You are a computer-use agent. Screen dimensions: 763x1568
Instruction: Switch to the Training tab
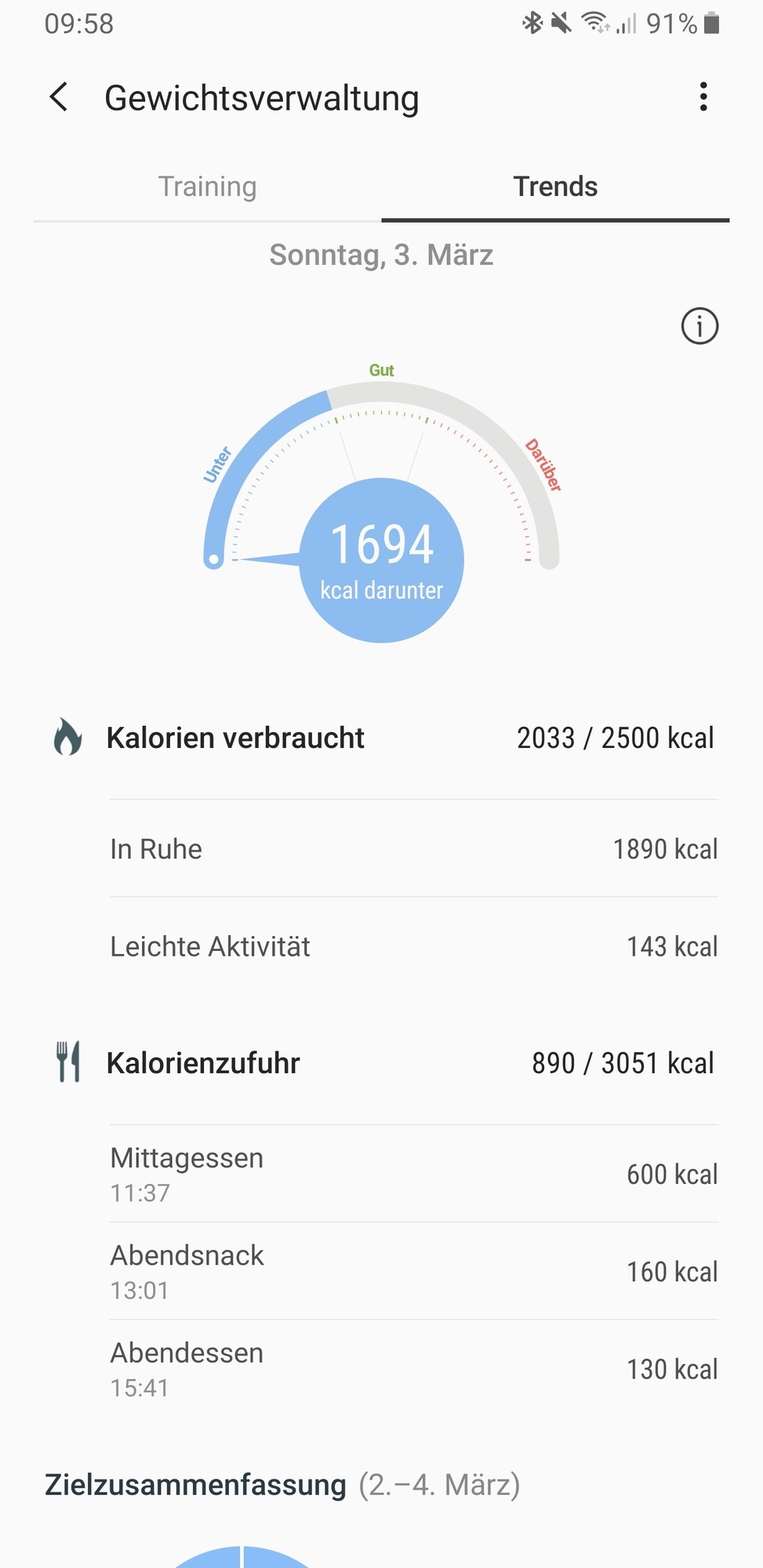[x=208, y=187]
